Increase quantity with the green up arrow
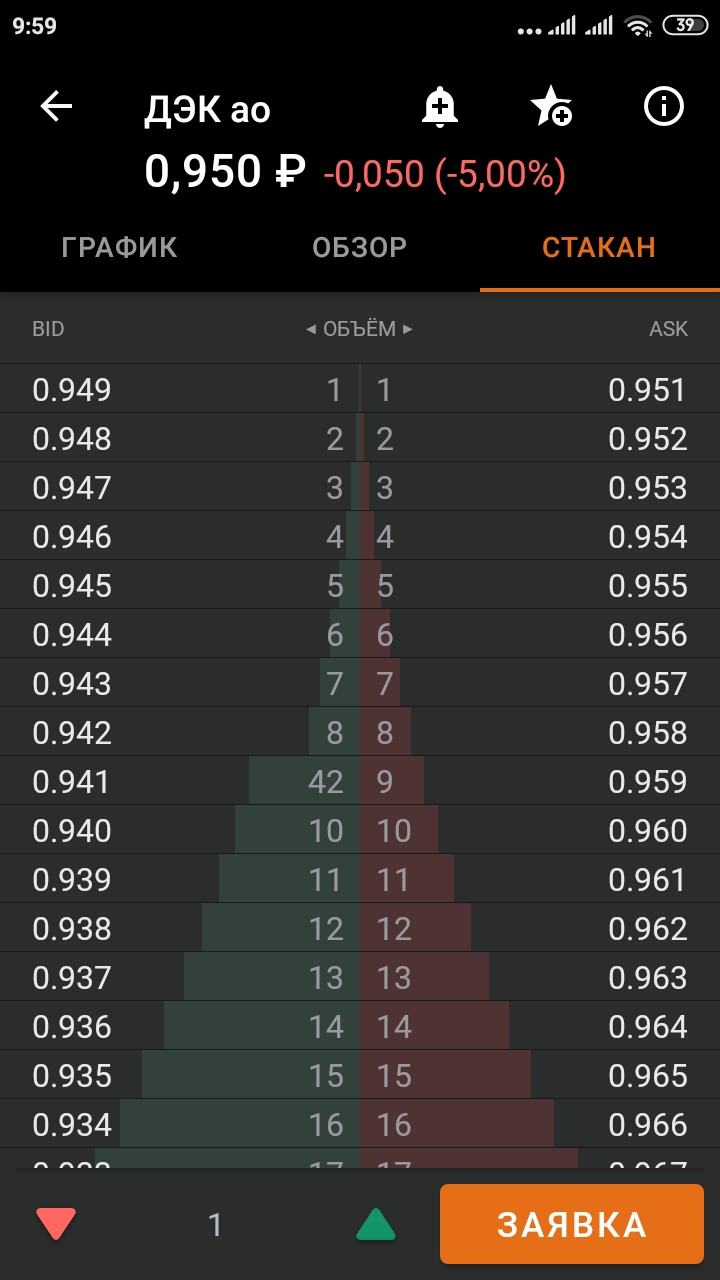720x1280 pixels. [x=376, y=1224]
